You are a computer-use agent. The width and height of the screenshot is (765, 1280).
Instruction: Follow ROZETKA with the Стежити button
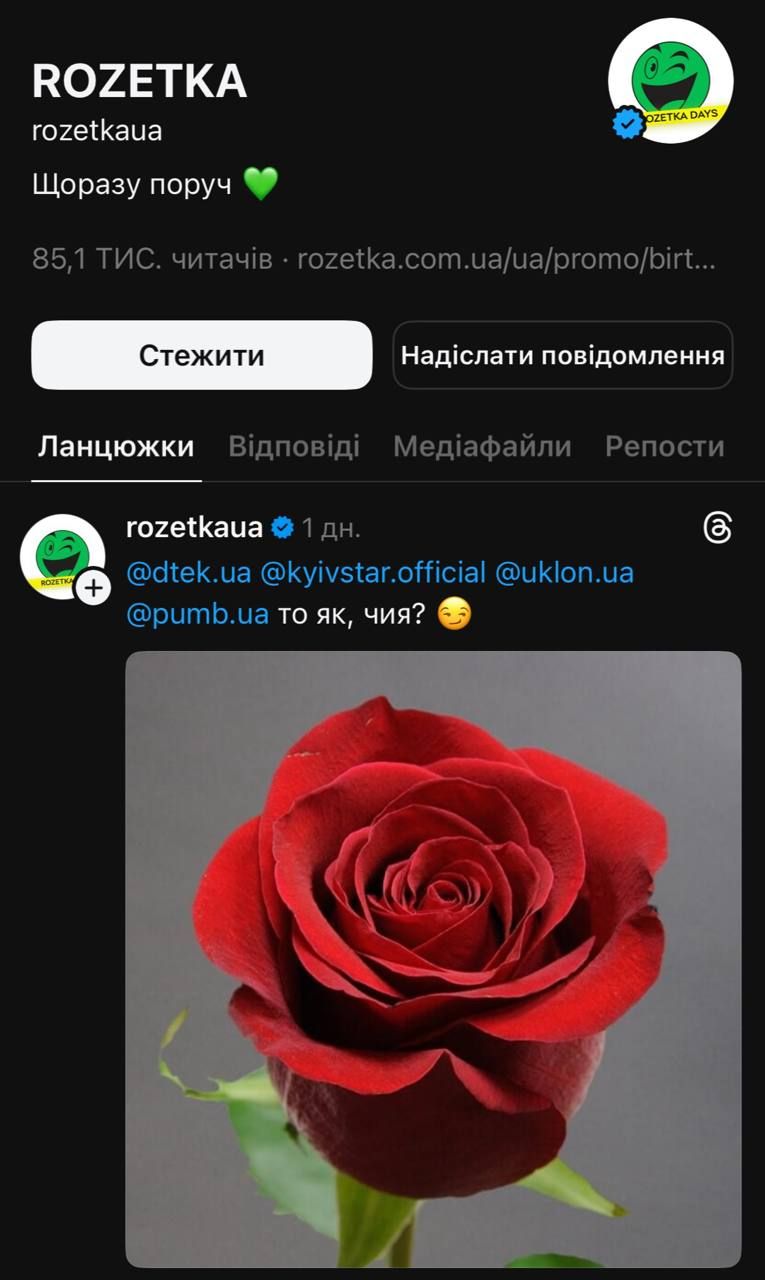(201, 355)
